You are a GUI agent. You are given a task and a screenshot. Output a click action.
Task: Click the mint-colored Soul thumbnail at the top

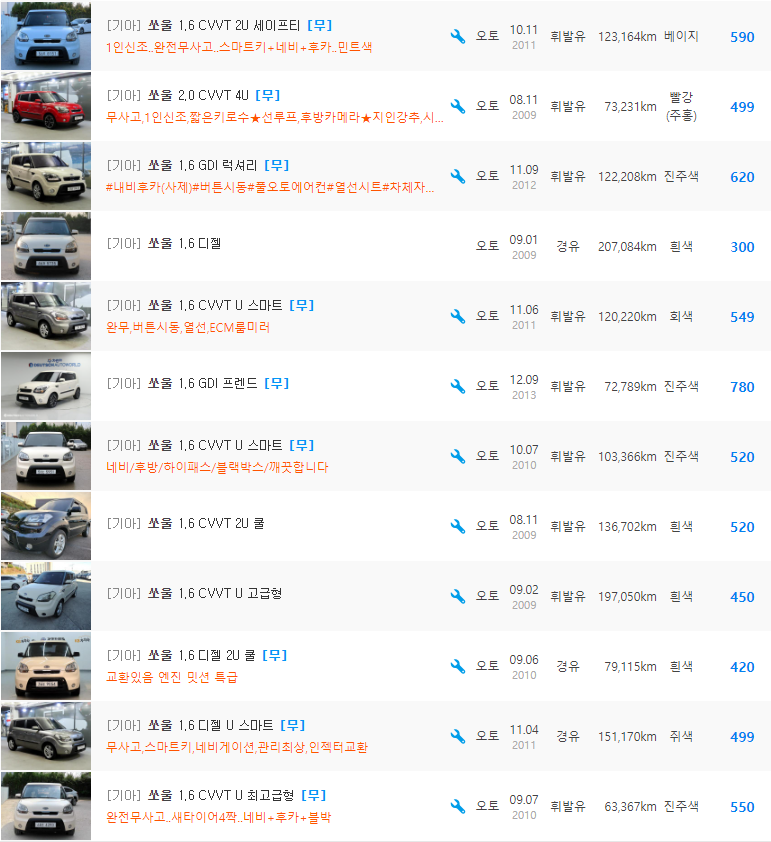[45, 35]
